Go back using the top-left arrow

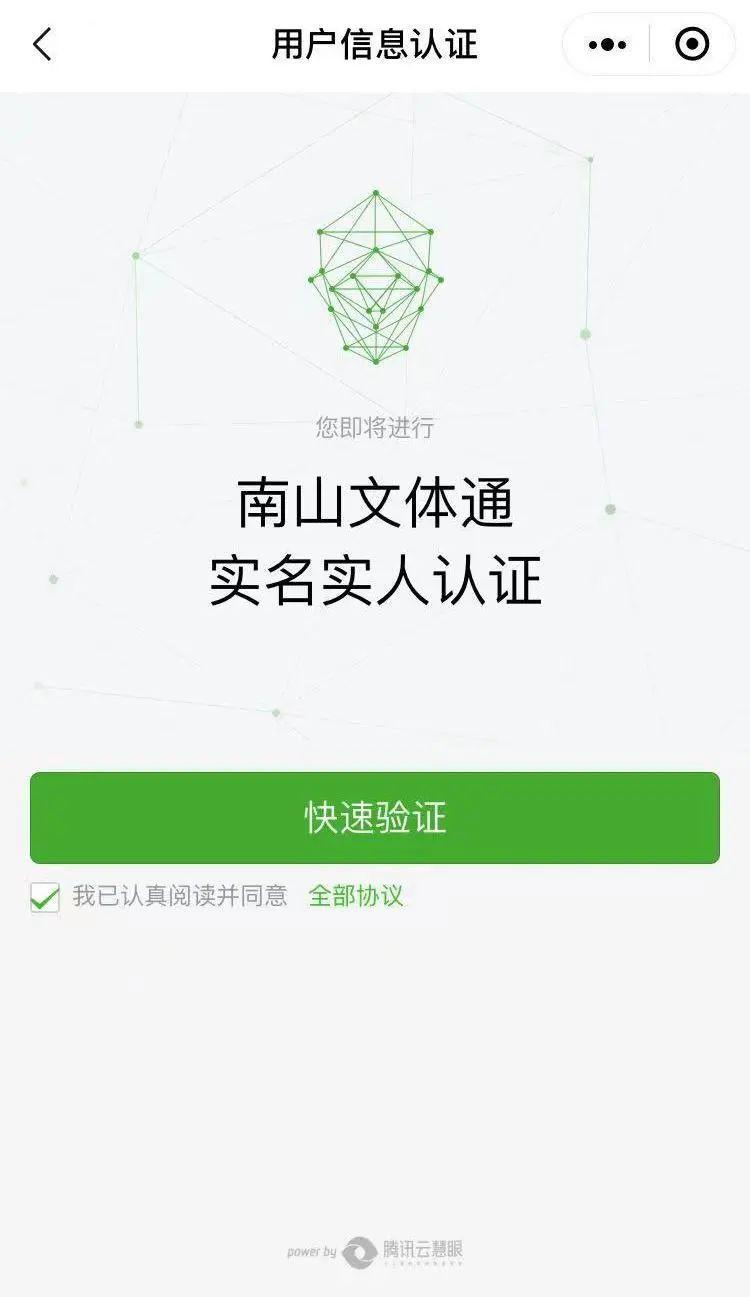[42, 45]
